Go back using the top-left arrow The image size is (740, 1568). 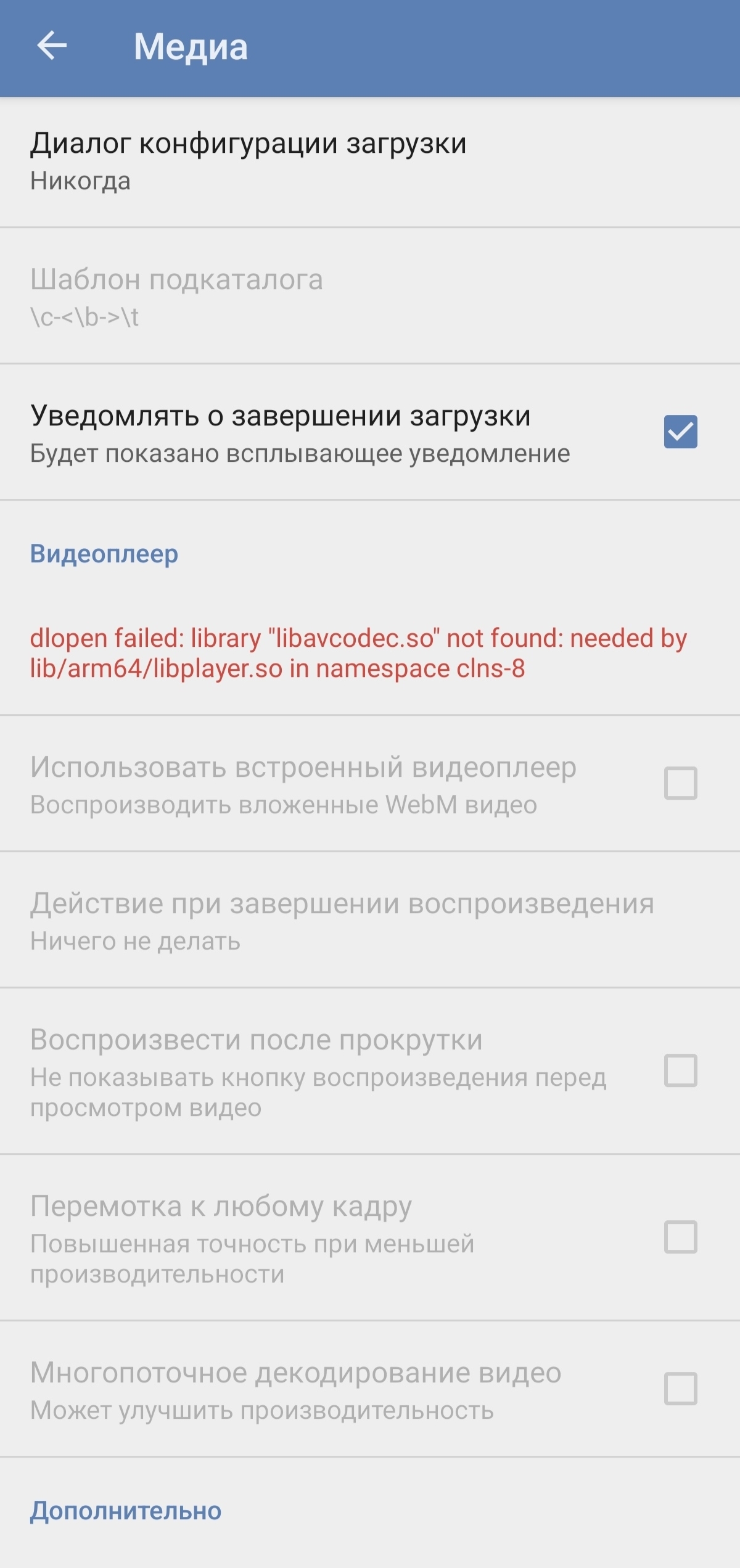(x=52, y=46)
